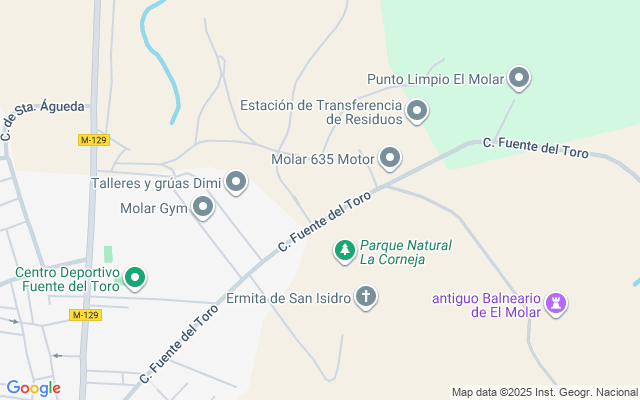Open Talleres y grúas Dimi place pin
This screenshot has width=640, height=400.
[x=236, y=182]
